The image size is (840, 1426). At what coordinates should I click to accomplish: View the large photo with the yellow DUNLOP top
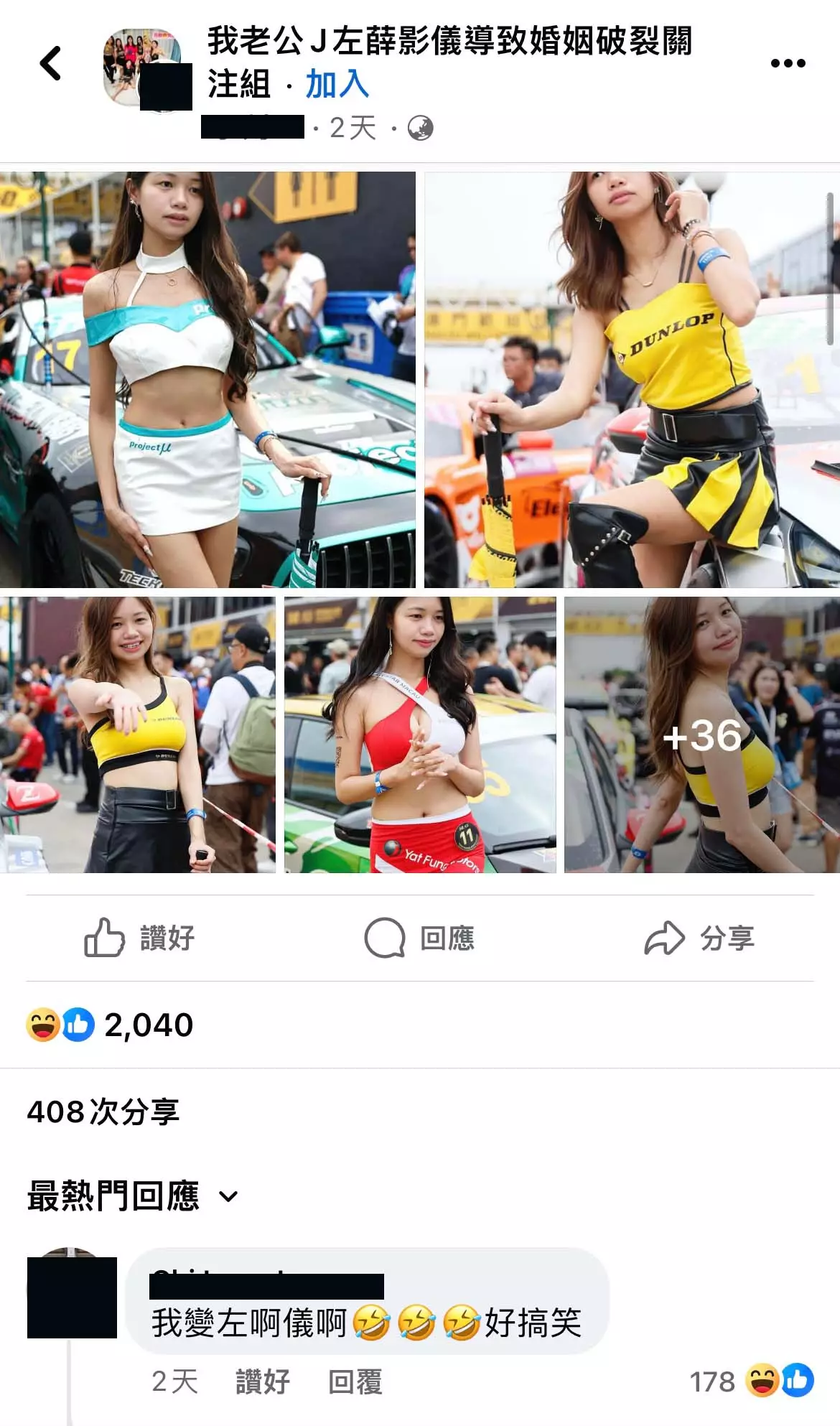point(632,379)
